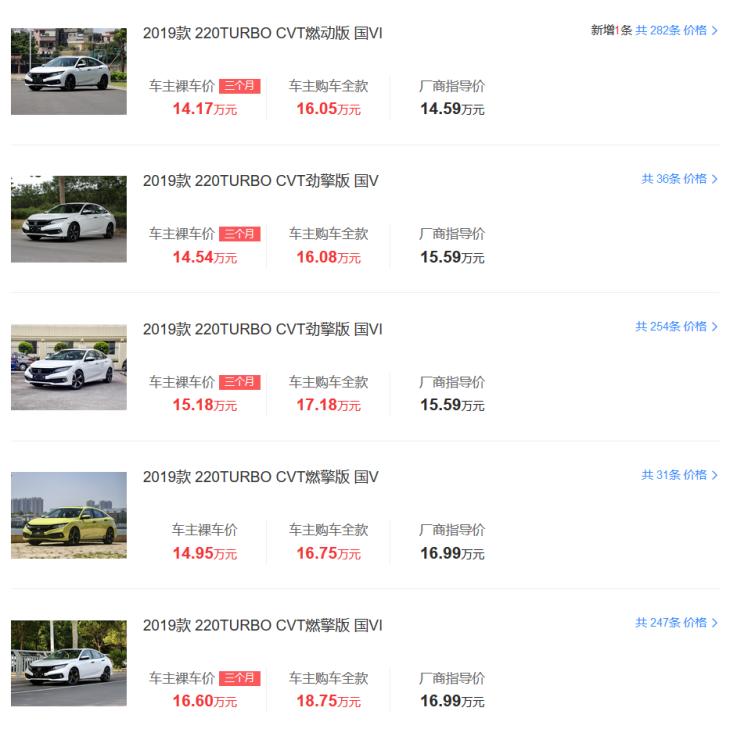View the car photo for CVT燃擎版 国VI
Image resolution: width=744 pixels, height=729 pixels.
pos(69,663)
